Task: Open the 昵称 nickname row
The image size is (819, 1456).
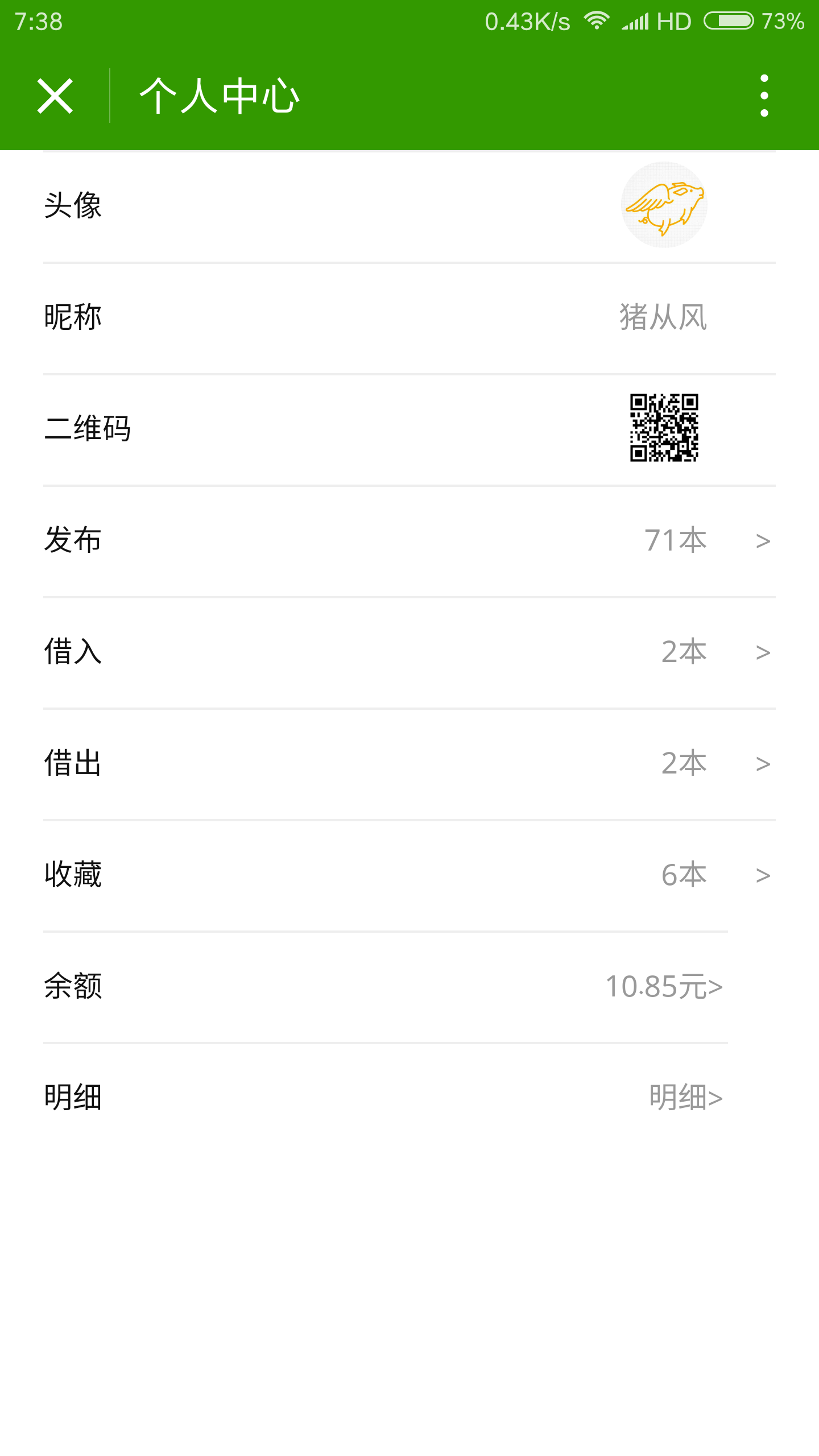Action: click(409, 317)
